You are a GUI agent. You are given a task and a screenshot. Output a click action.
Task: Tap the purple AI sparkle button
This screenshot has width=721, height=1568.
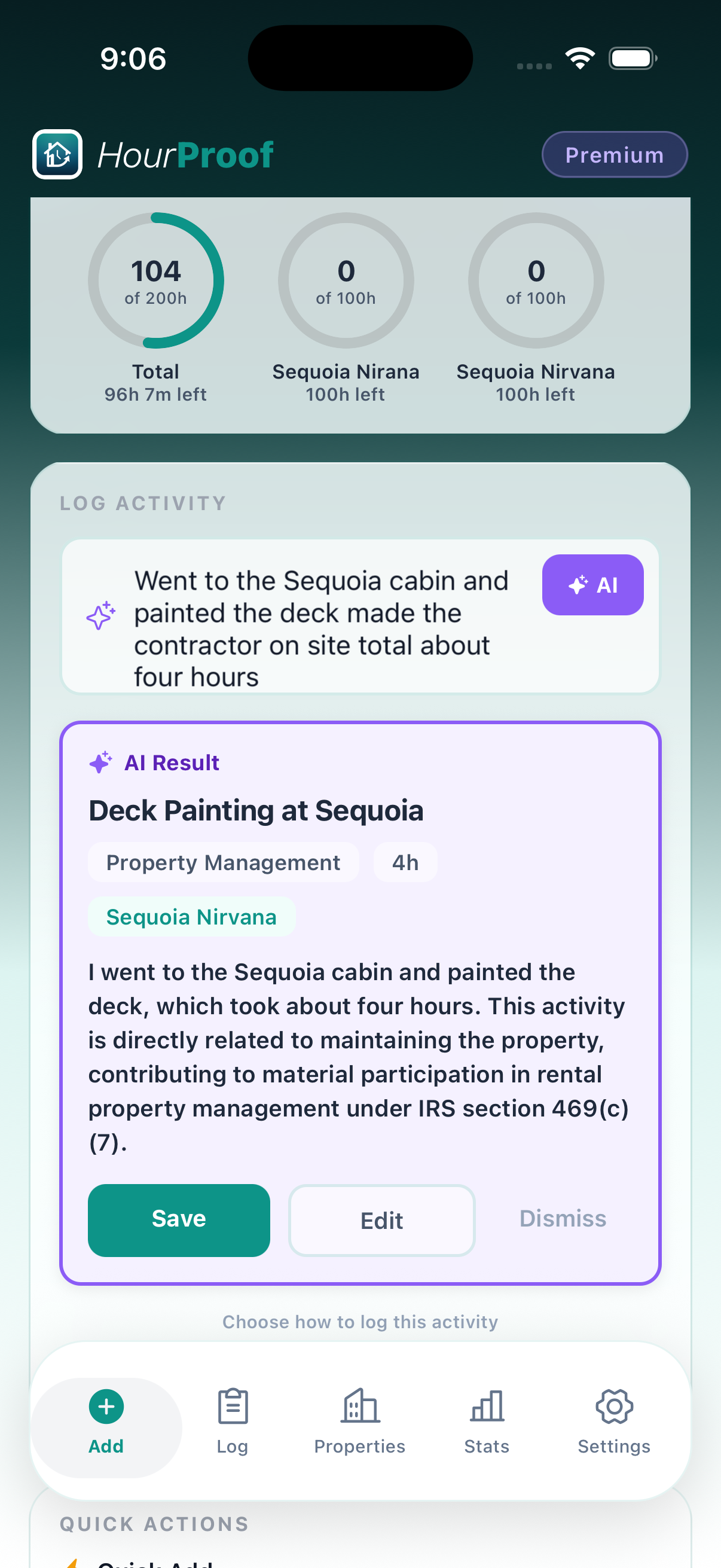point(592,584)
